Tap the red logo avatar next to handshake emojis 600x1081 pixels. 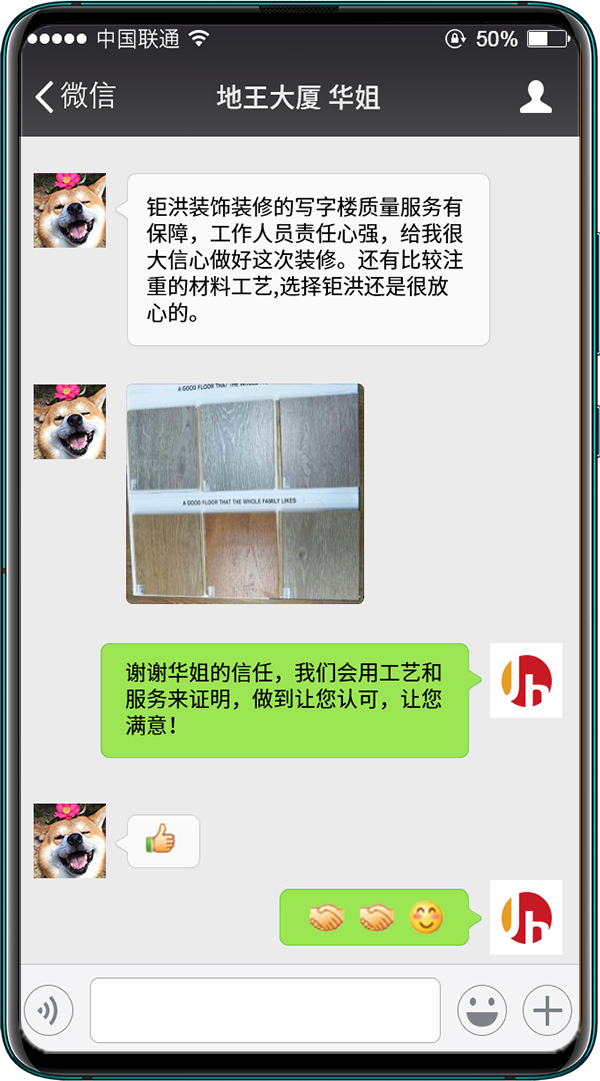click(x=526, y=917)
